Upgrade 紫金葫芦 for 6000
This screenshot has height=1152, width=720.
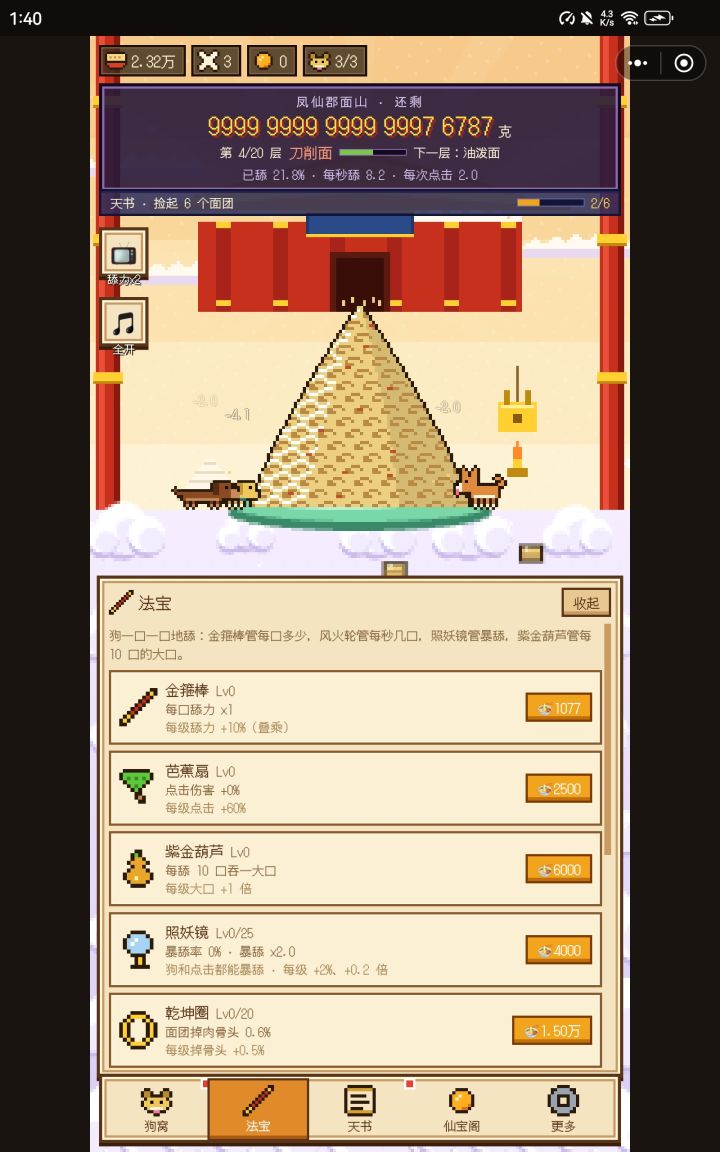pos(558,869)
